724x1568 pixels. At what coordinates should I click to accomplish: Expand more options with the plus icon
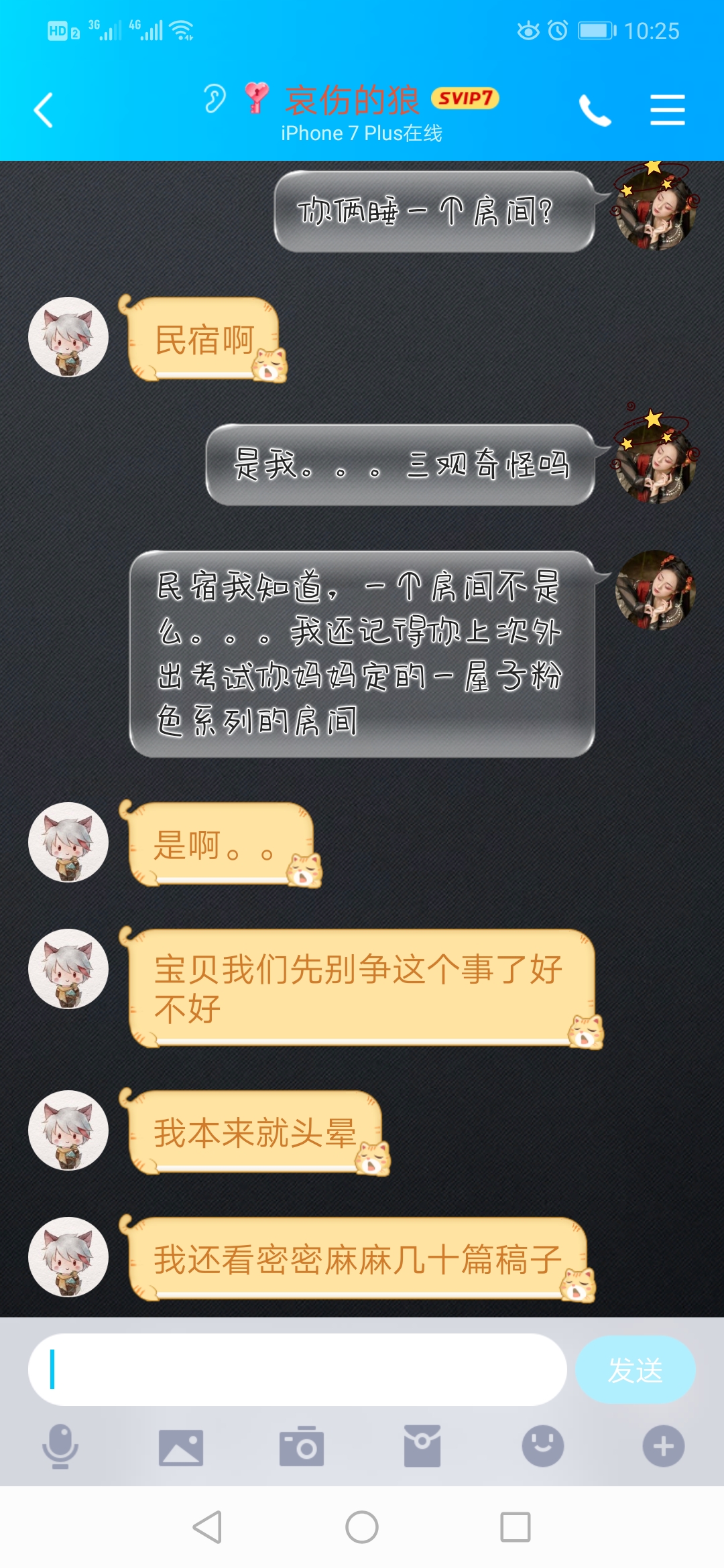click(663, 1446)
